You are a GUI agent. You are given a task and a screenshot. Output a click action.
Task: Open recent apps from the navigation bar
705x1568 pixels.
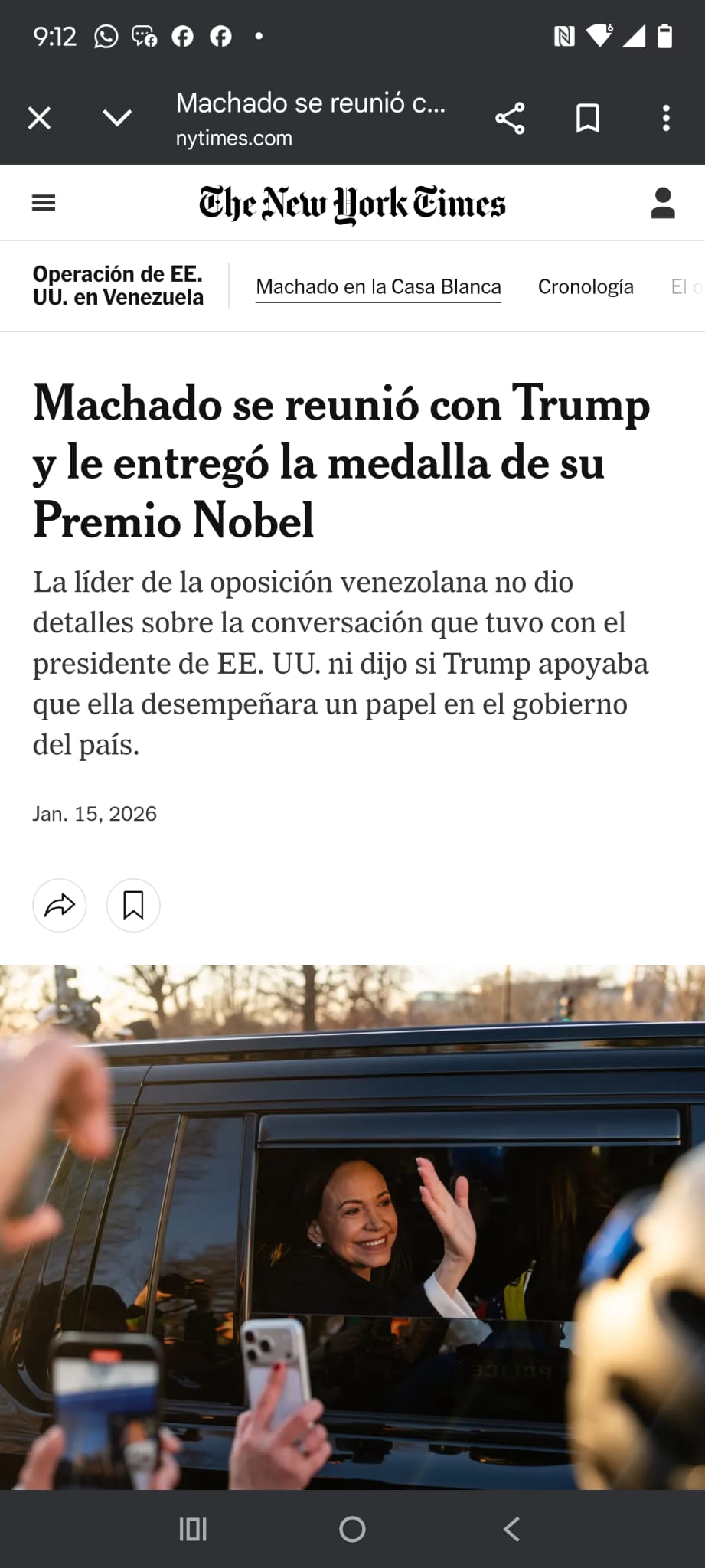tap(193, 1529)
